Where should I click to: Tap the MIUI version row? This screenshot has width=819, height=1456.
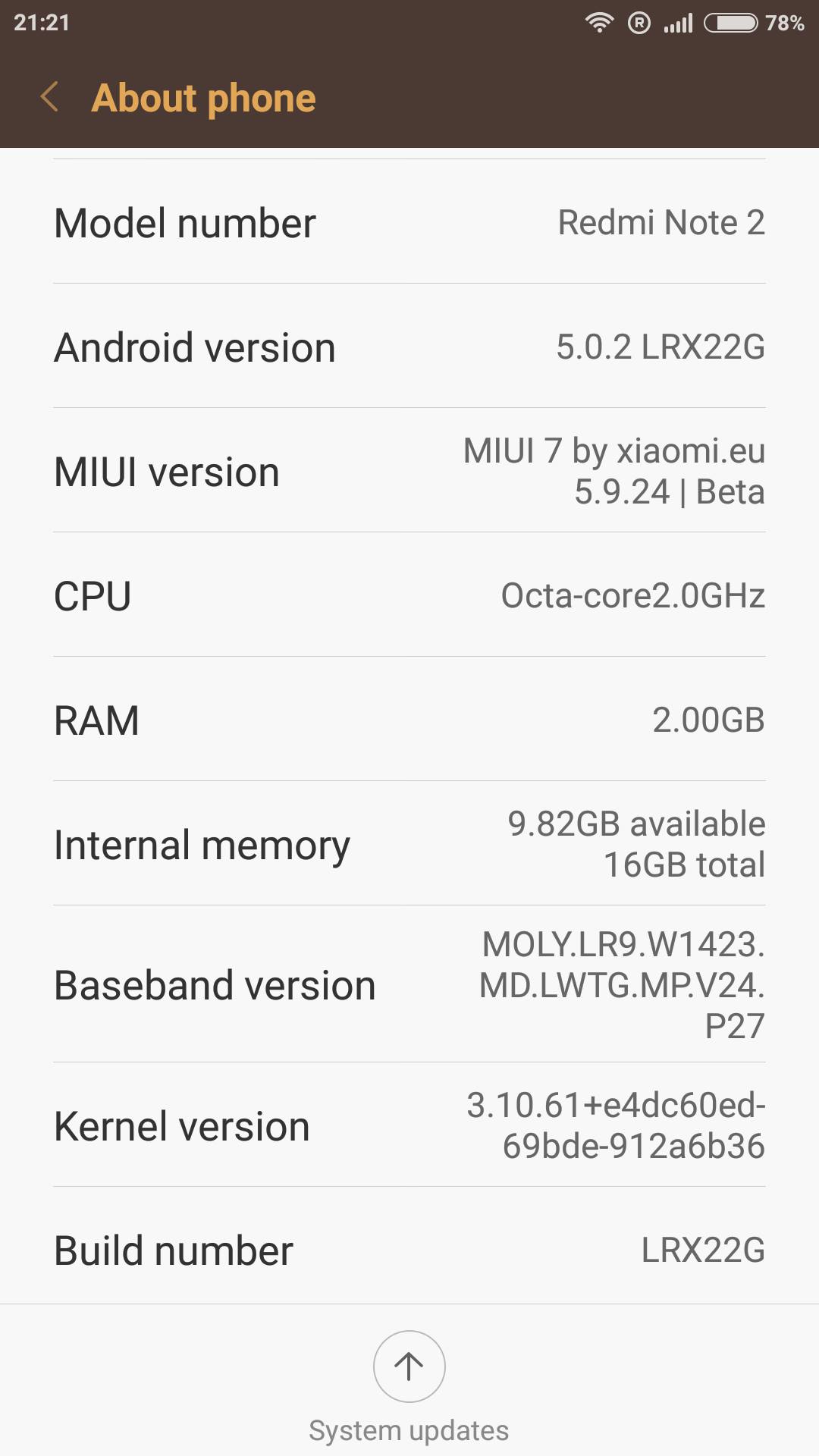409,471
